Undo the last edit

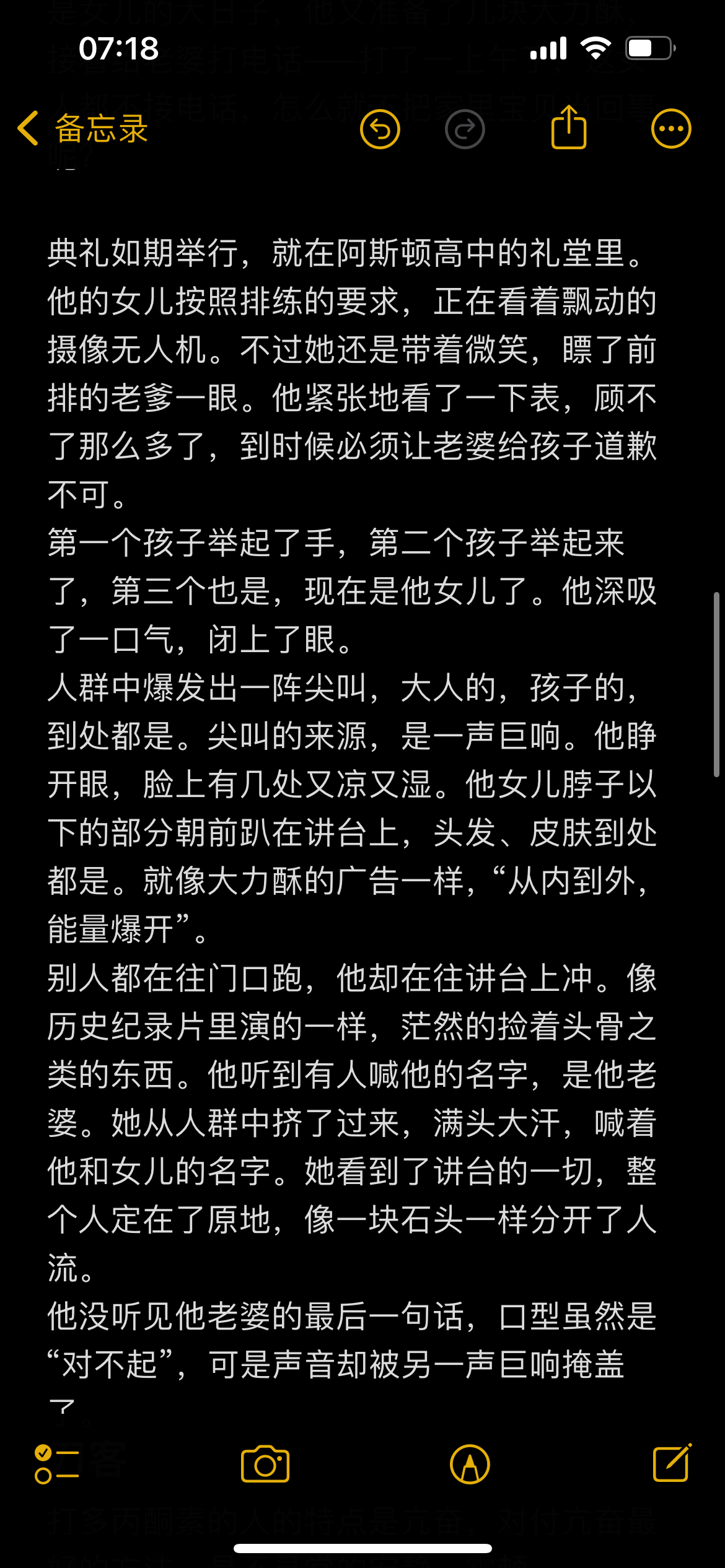click(380, 129)
